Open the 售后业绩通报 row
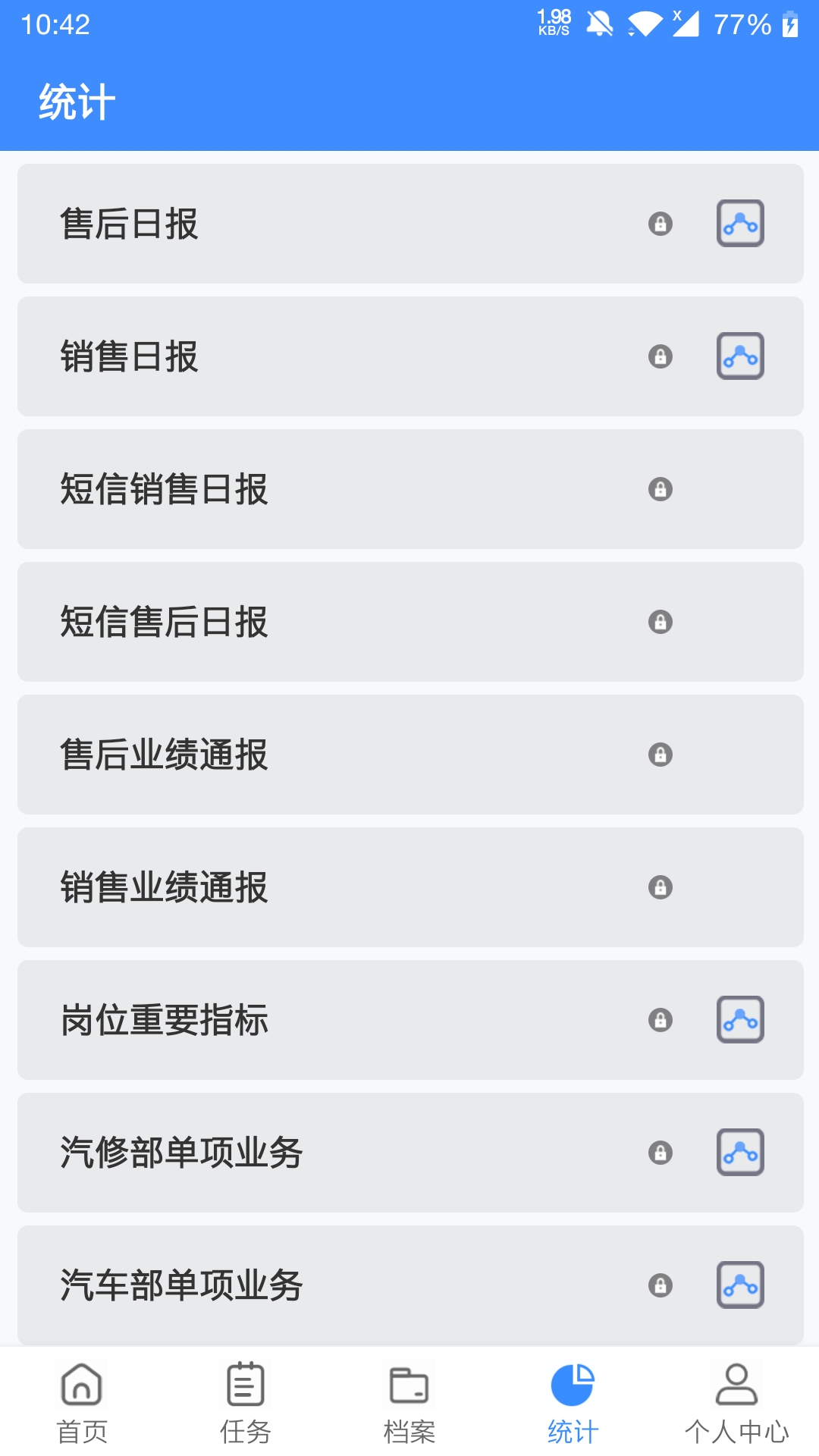819x1456 pixels. [x=410, y=755]
